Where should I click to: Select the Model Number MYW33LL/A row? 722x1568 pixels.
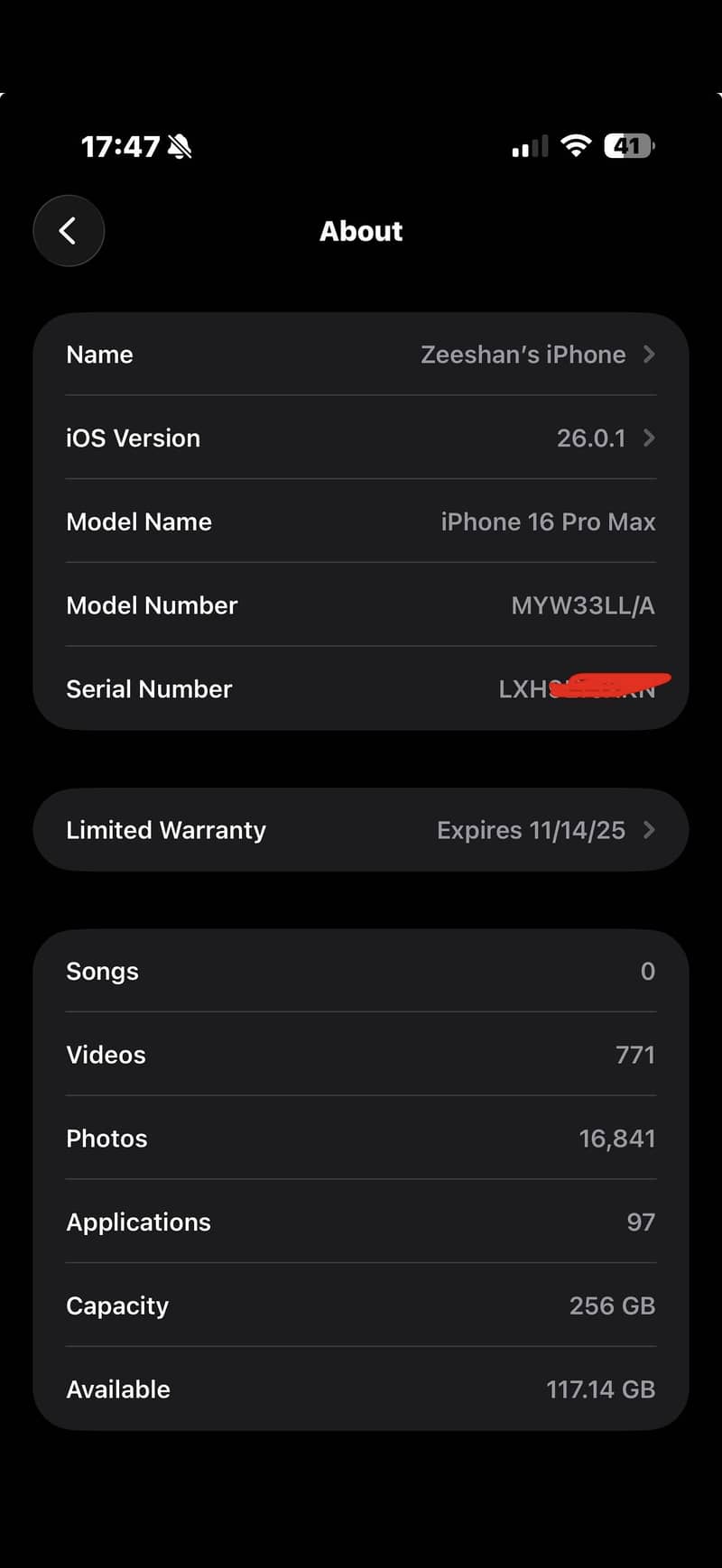(361, 605)
